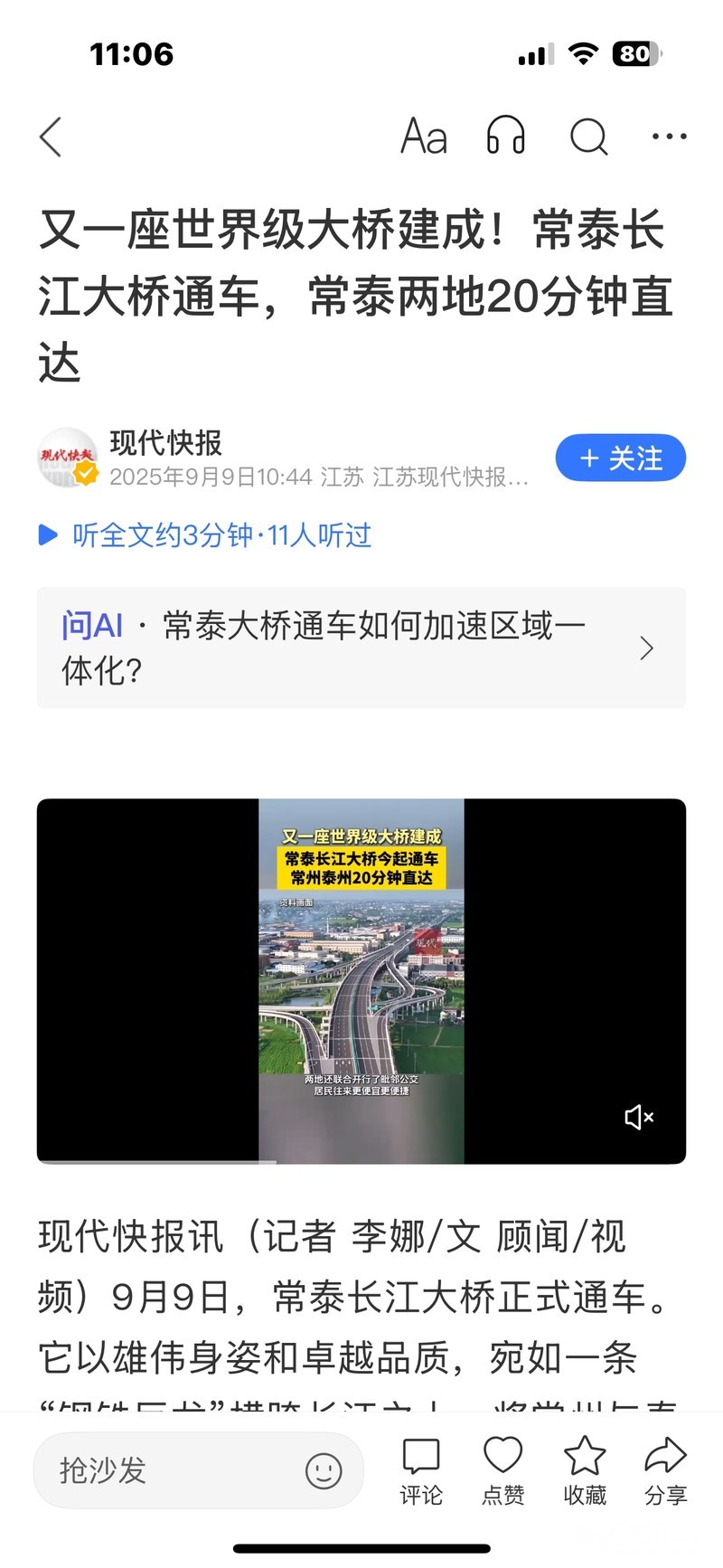
Task: Play the 听全文 audio version
Action: click(x=206, y=535)
